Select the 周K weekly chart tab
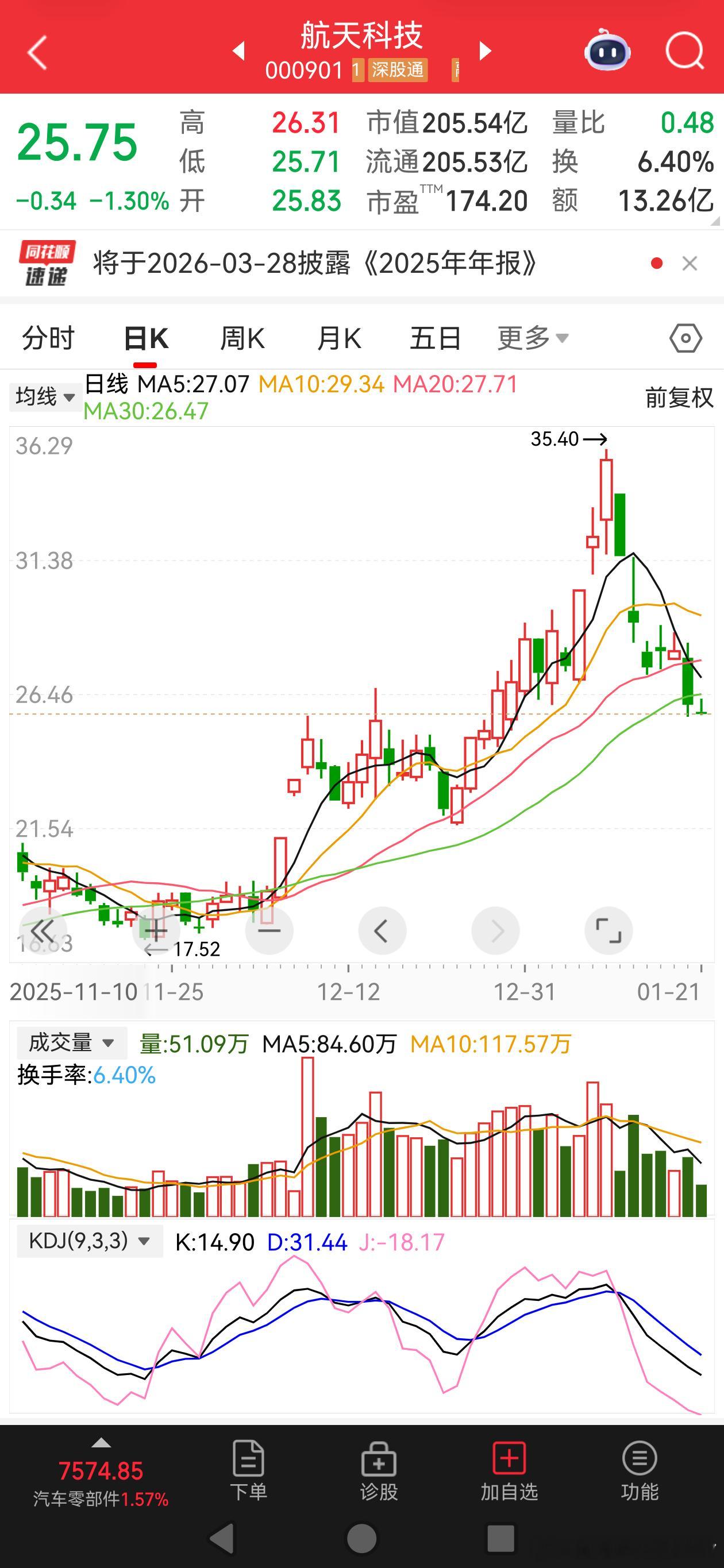The image size is (724, 1568). (x=242, y=338)
